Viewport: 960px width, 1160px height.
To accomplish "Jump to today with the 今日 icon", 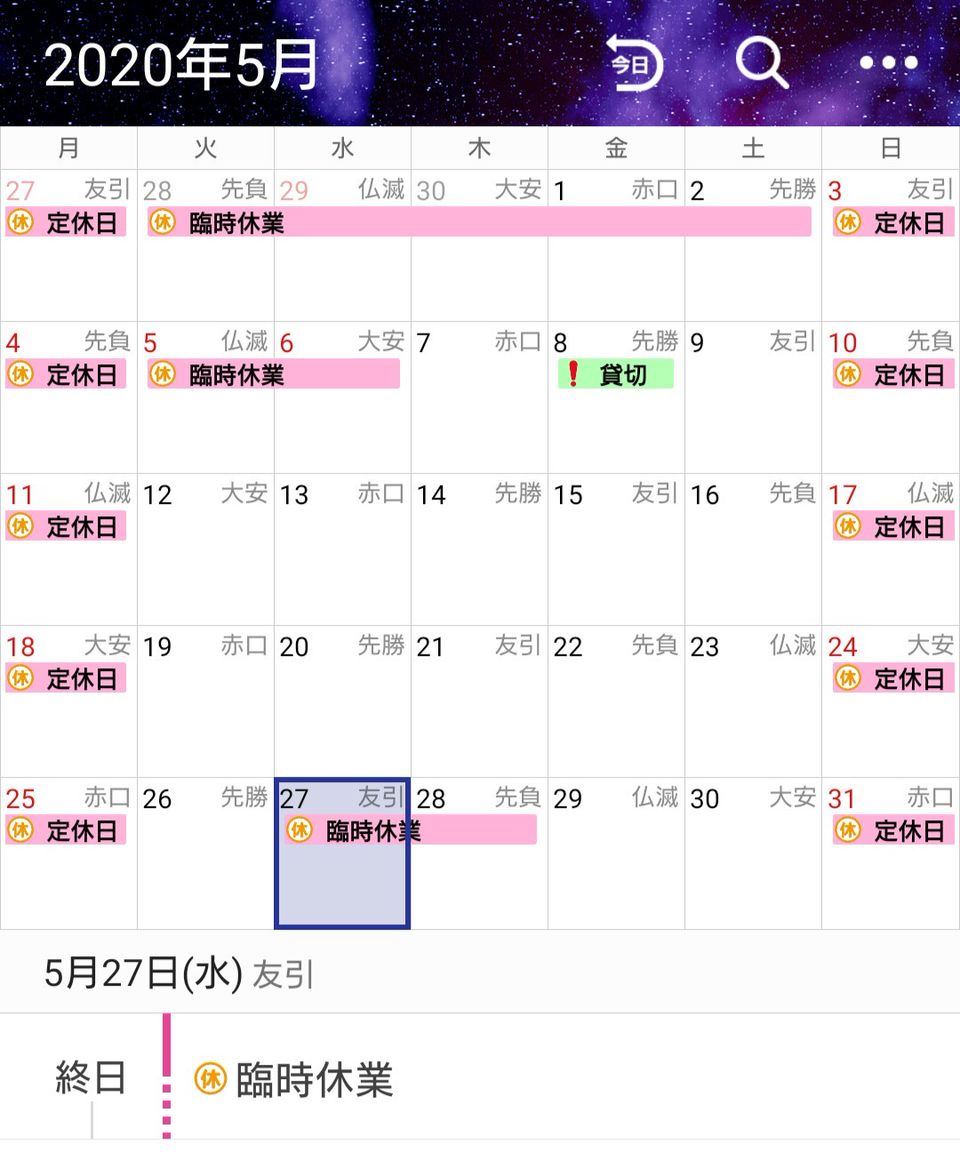I will [x=635, y=65].
